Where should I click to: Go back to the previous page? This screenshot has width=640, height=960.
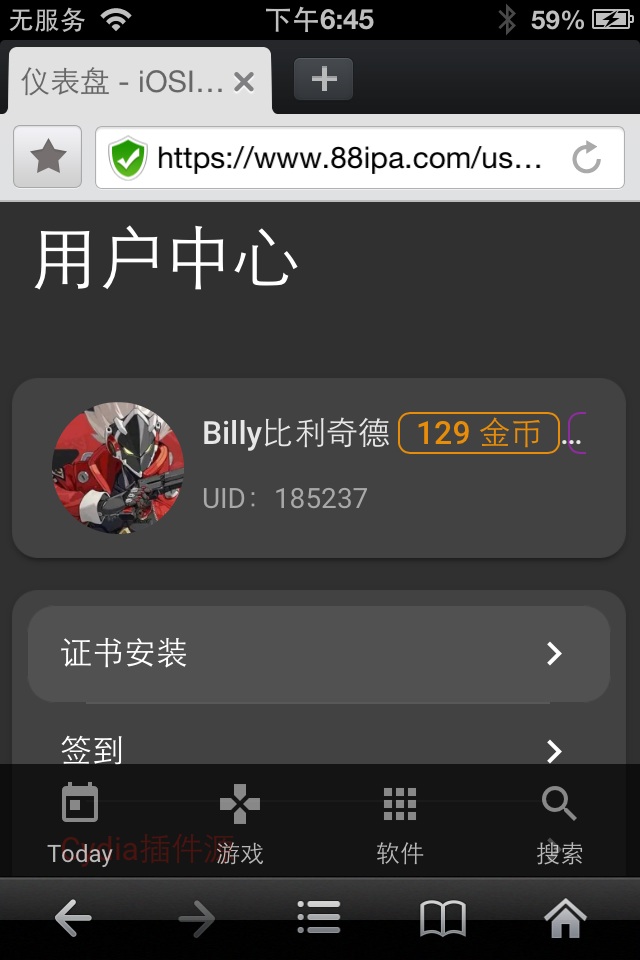(x=73, y=918)
